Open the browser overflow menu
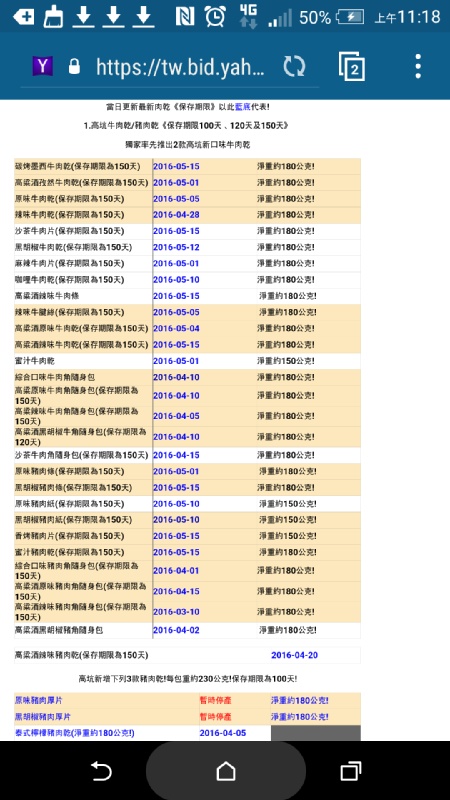The height and width of the screenshot is (800, 450). click(x=418, y=66)
